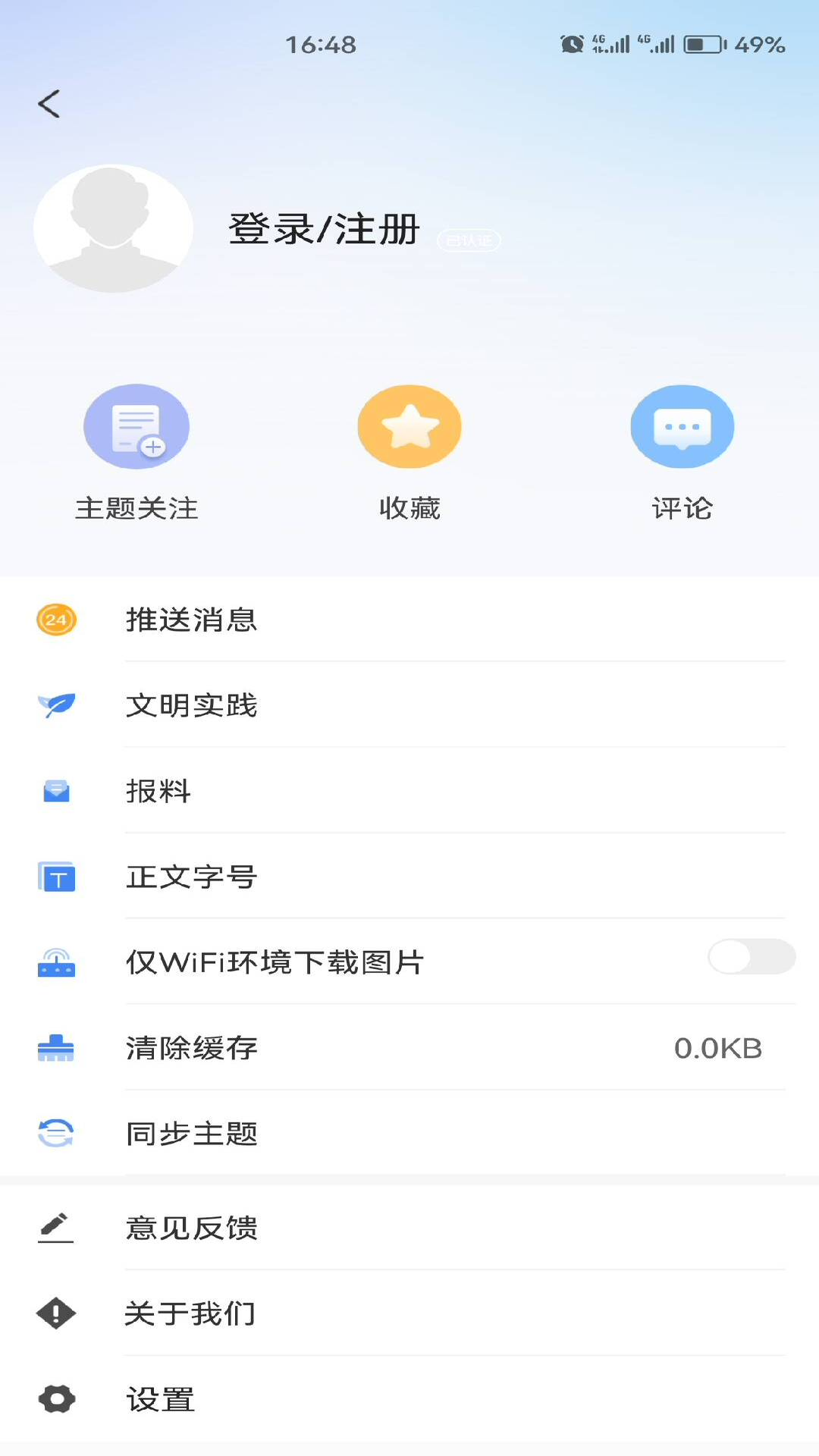The image size is (819, 1456).
Task: Click the 报料 envelope icon
Action: pyautogui.click(x=55, y=792)
